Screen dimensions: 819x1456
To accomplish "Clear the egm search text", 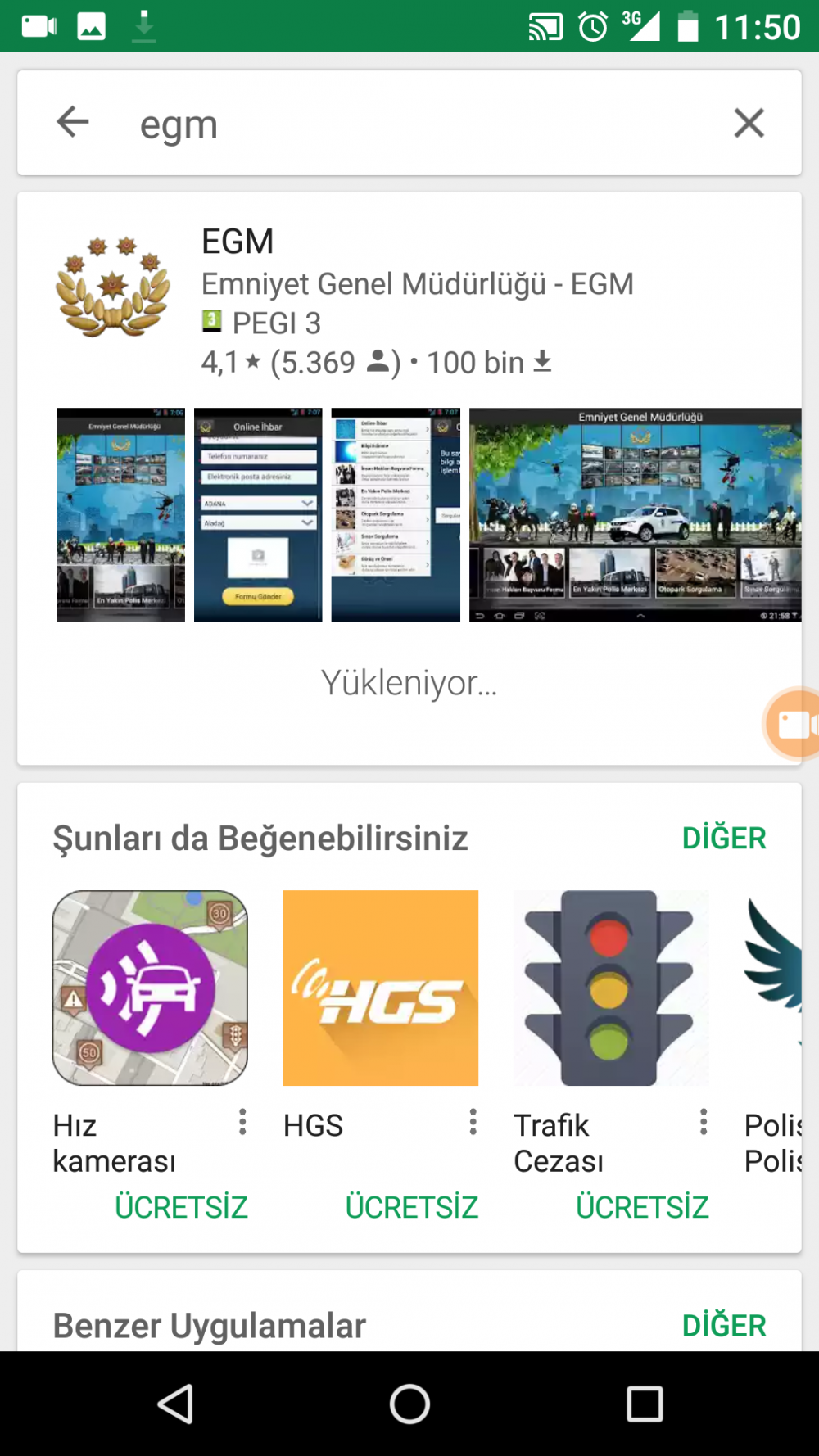I will pos(749,124).
